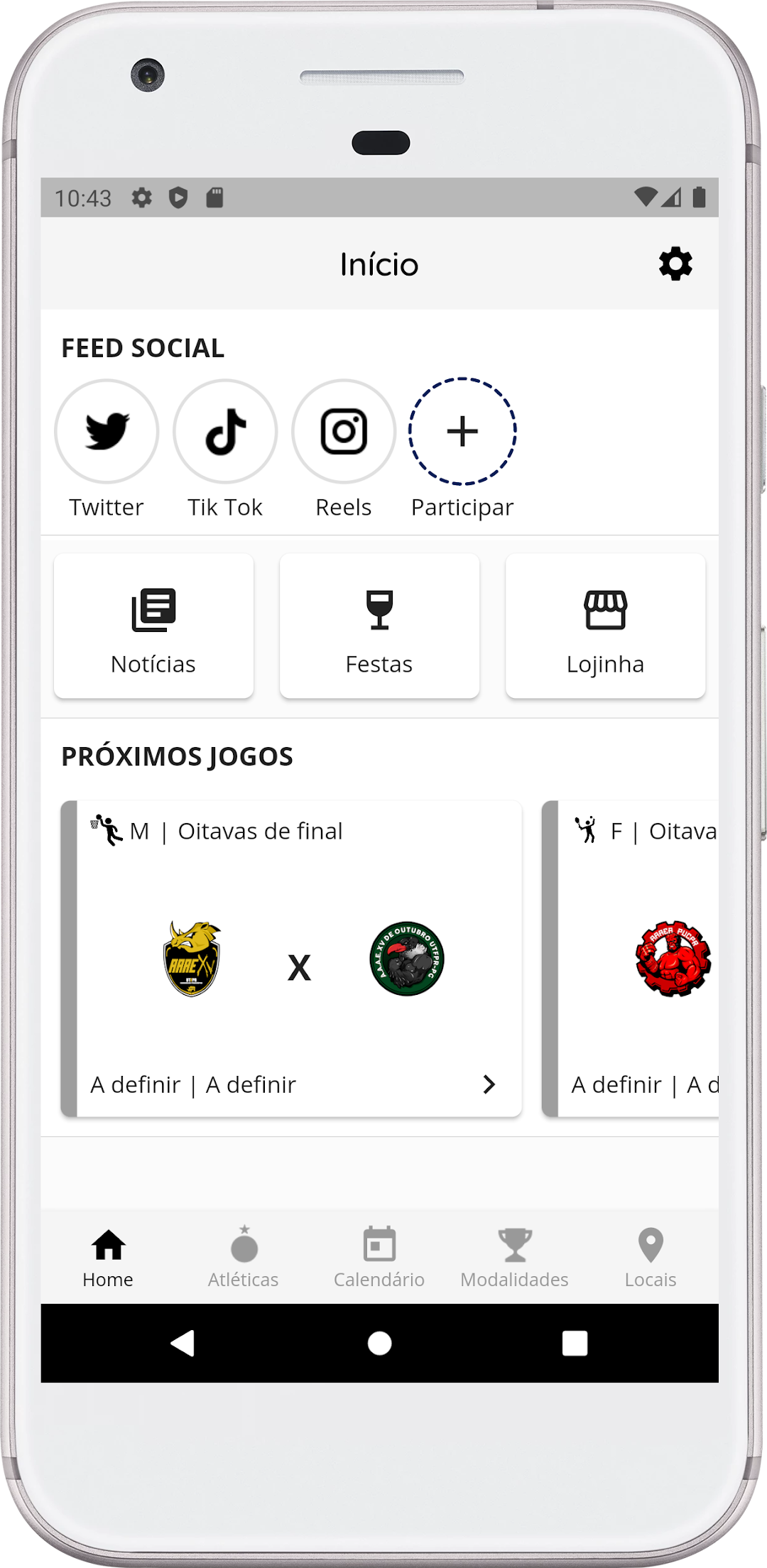Tap the system back button

(x=183, y=1343)
